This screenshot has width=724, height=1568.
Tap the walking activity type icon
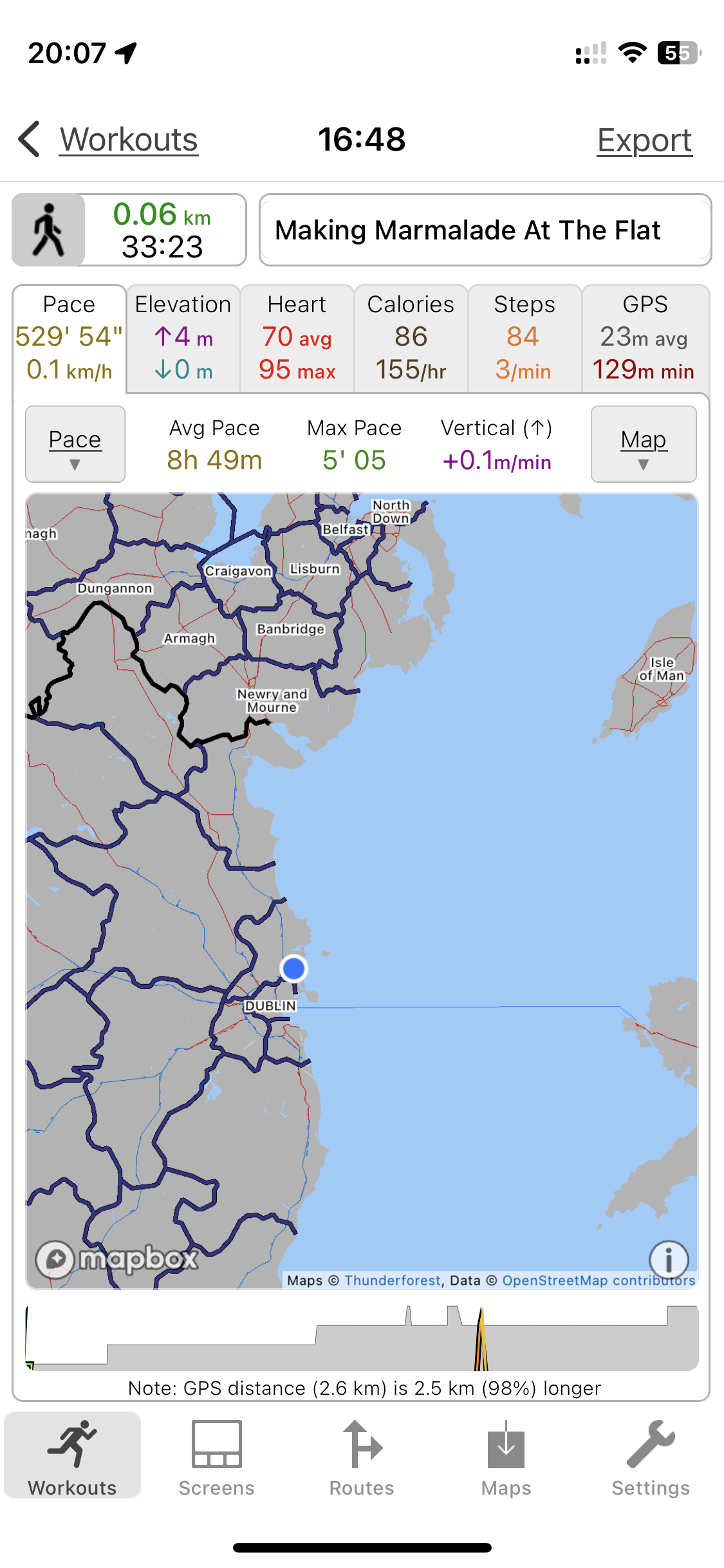coord(48,230)
